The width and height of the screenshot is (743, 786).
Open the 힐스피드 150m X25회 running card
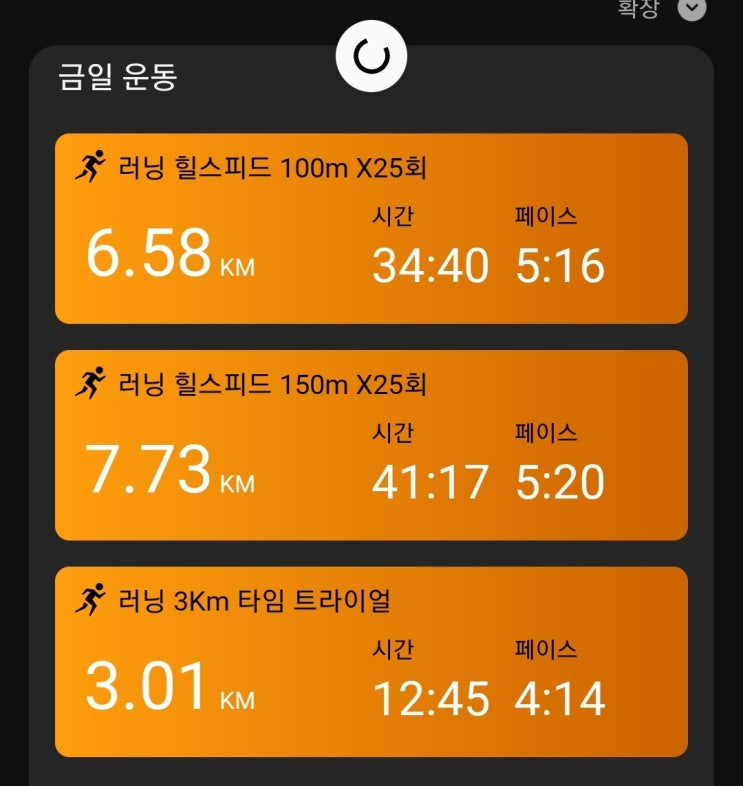point(370,445)
